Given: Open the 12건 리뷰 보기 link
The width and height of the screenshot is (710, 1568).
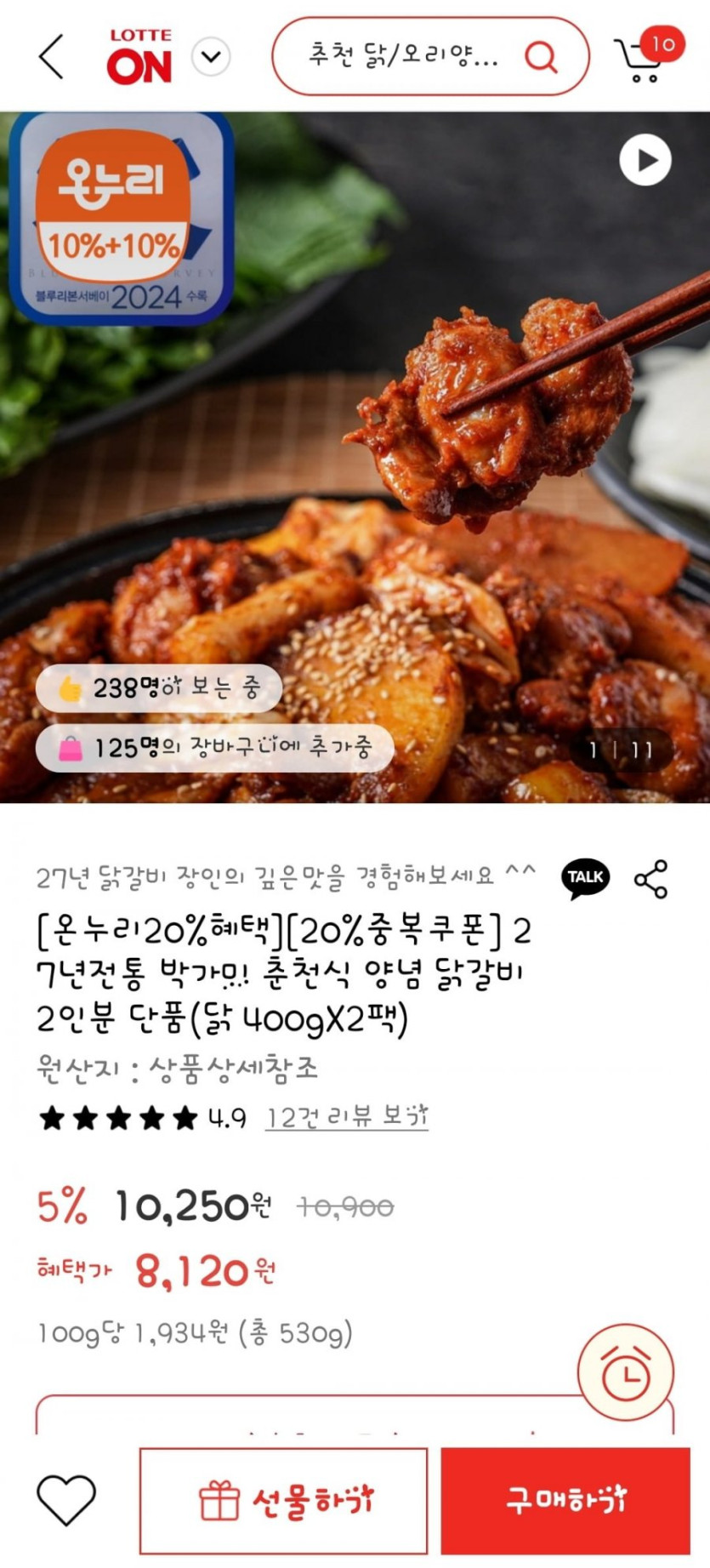Looking at the screenshot, I should click(x=347, y=1117).
